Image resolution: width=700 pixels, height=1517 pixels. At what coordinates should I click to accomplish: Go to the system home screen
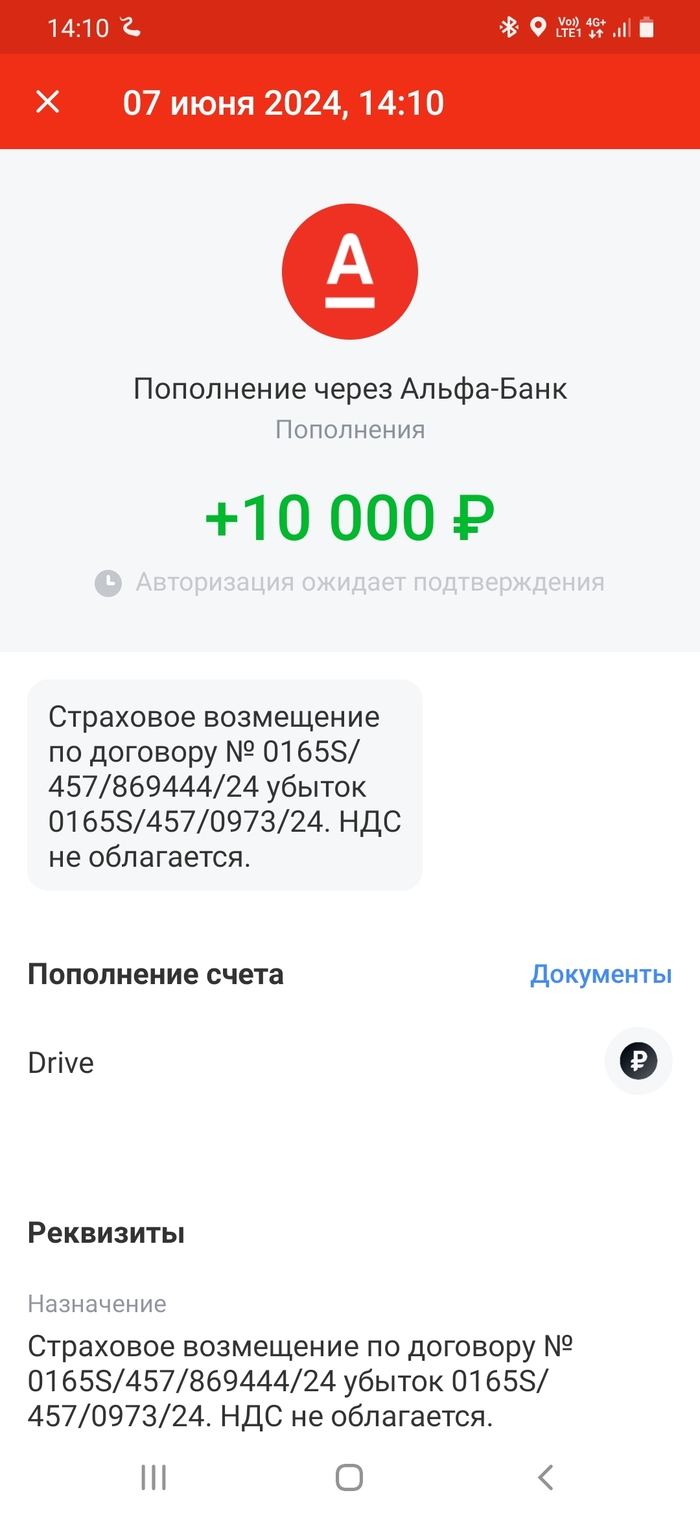pyautogui.click(x=349, y=1477)
